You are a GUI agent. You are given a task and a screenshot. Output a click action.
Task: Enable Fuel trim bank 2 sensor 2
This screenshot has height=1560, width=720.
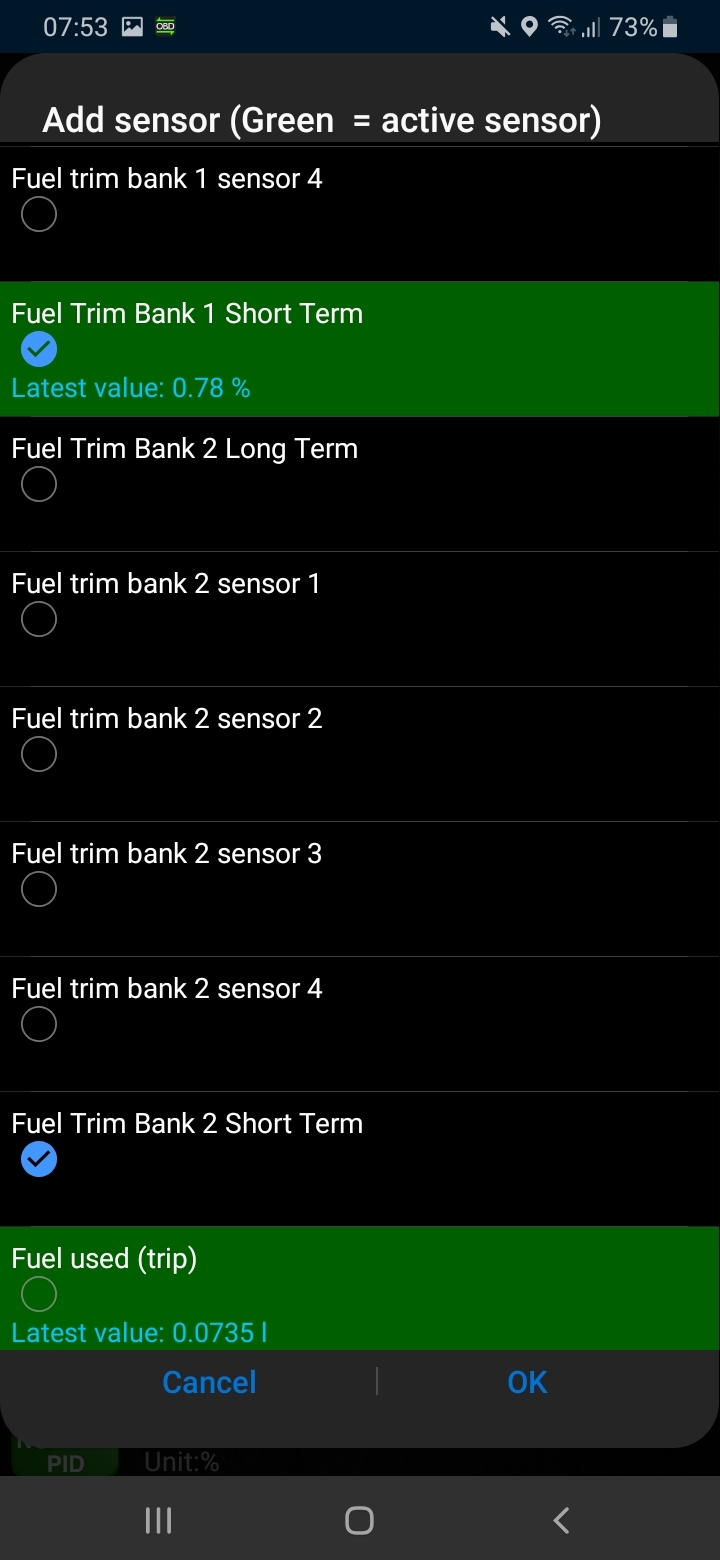(x=38, y=754)
